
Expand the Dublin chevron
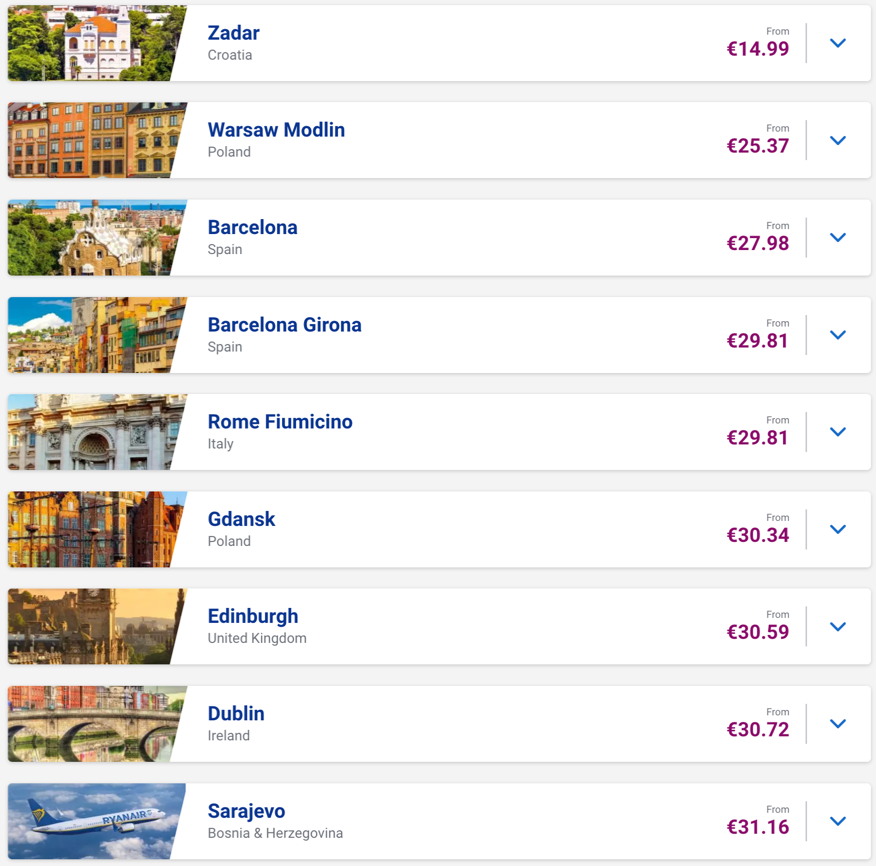838,723
